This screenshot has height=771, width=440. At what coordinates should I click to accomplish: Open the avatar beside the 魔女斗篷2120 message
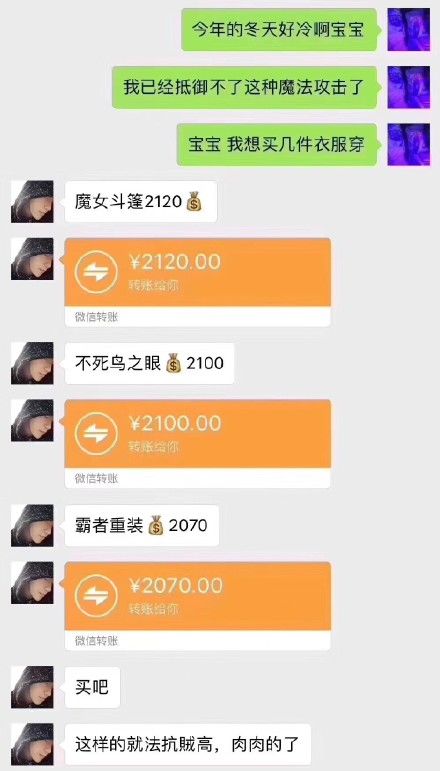pyautogui.click(x=32, y=202)
